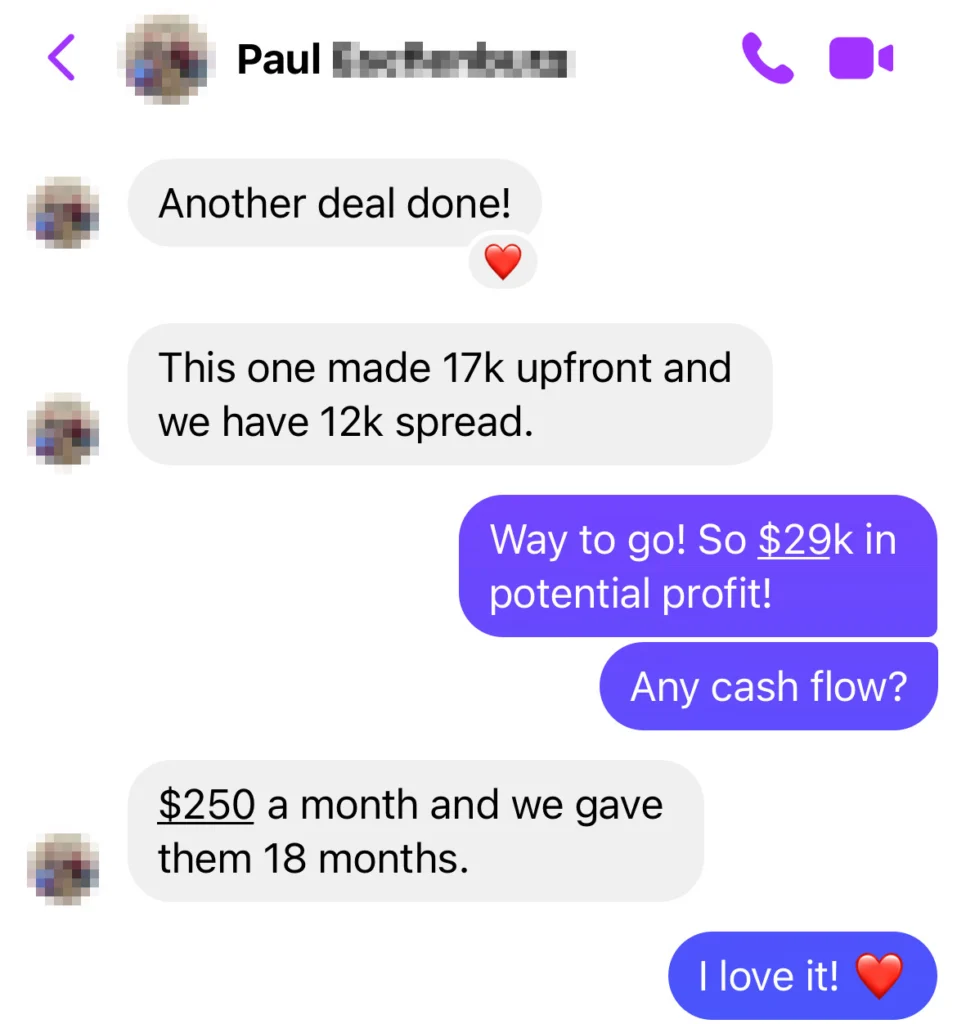View the heart reaction on "Another deal done!"

[502, 263]
